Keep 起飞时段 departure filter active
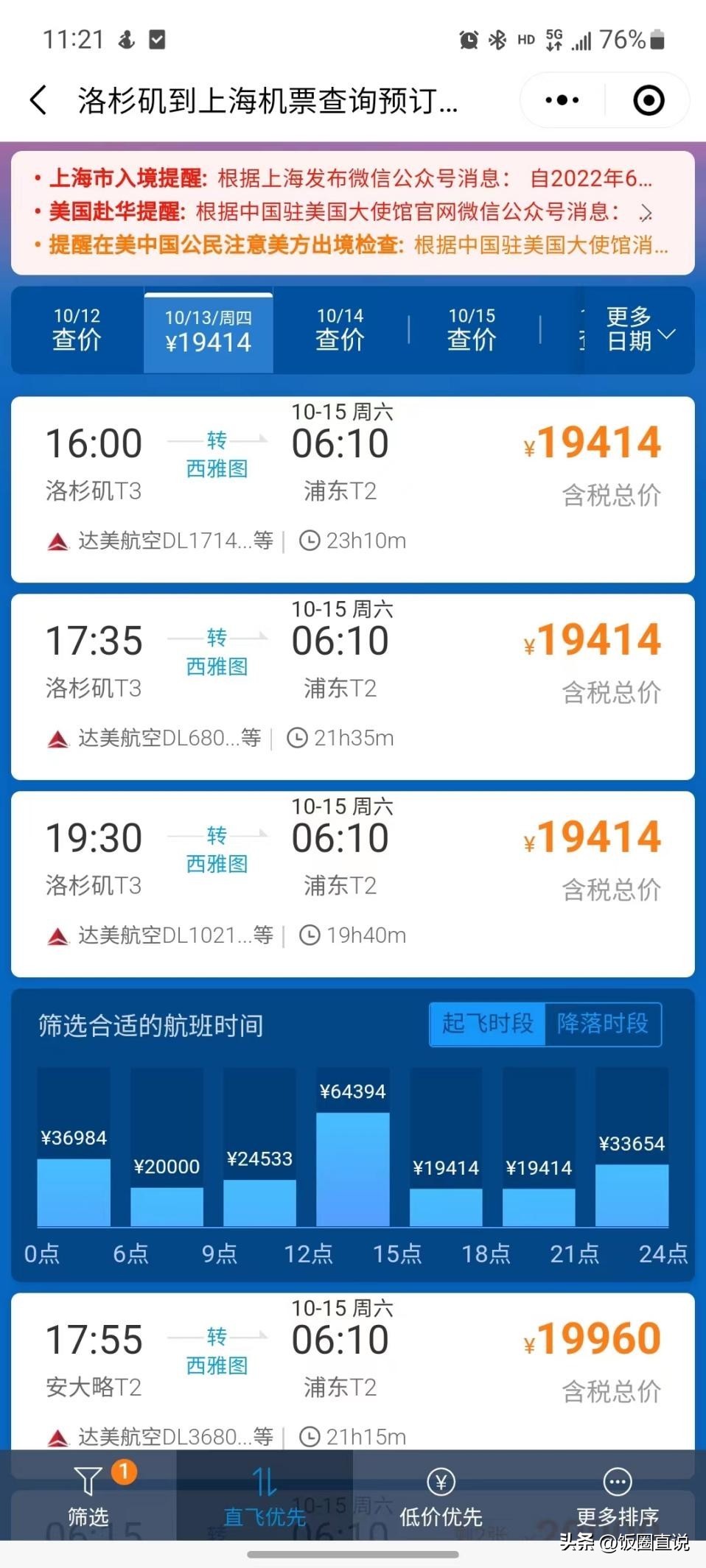Image resolution: width=706 pixels, height=1568 pixels. point(486,1024)
